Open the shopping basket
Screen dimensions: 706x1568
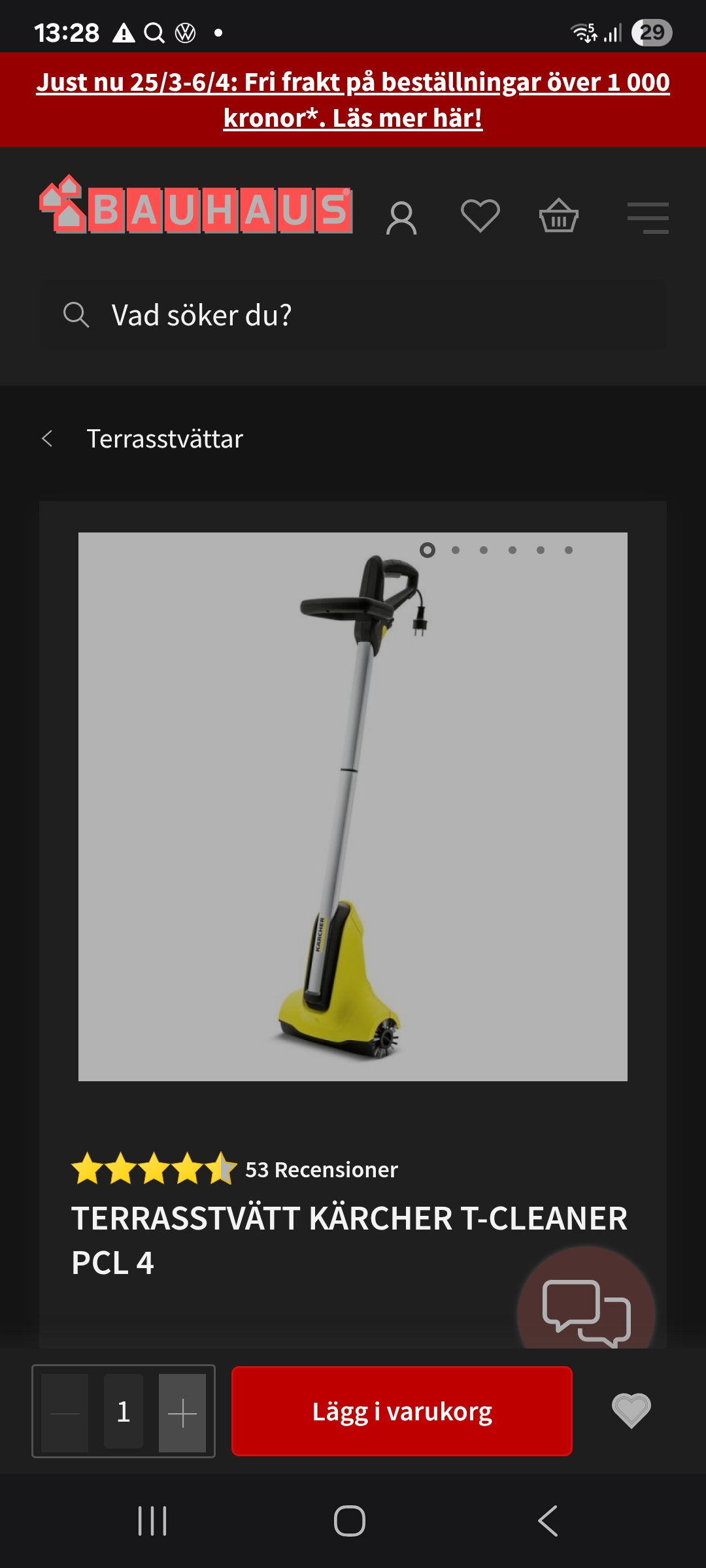pos(558,216)
